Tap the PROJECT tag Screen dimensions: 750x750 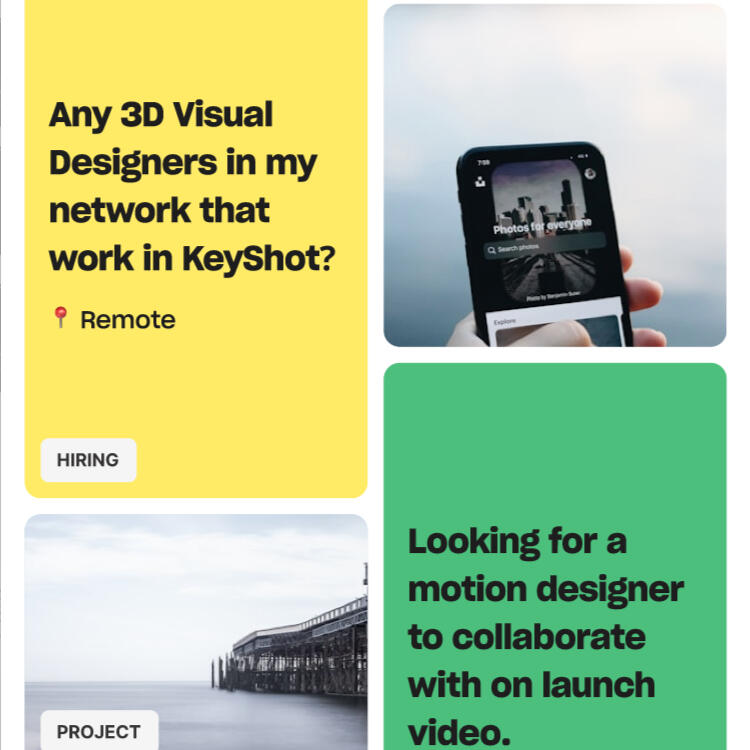click(x=99, y=732)
